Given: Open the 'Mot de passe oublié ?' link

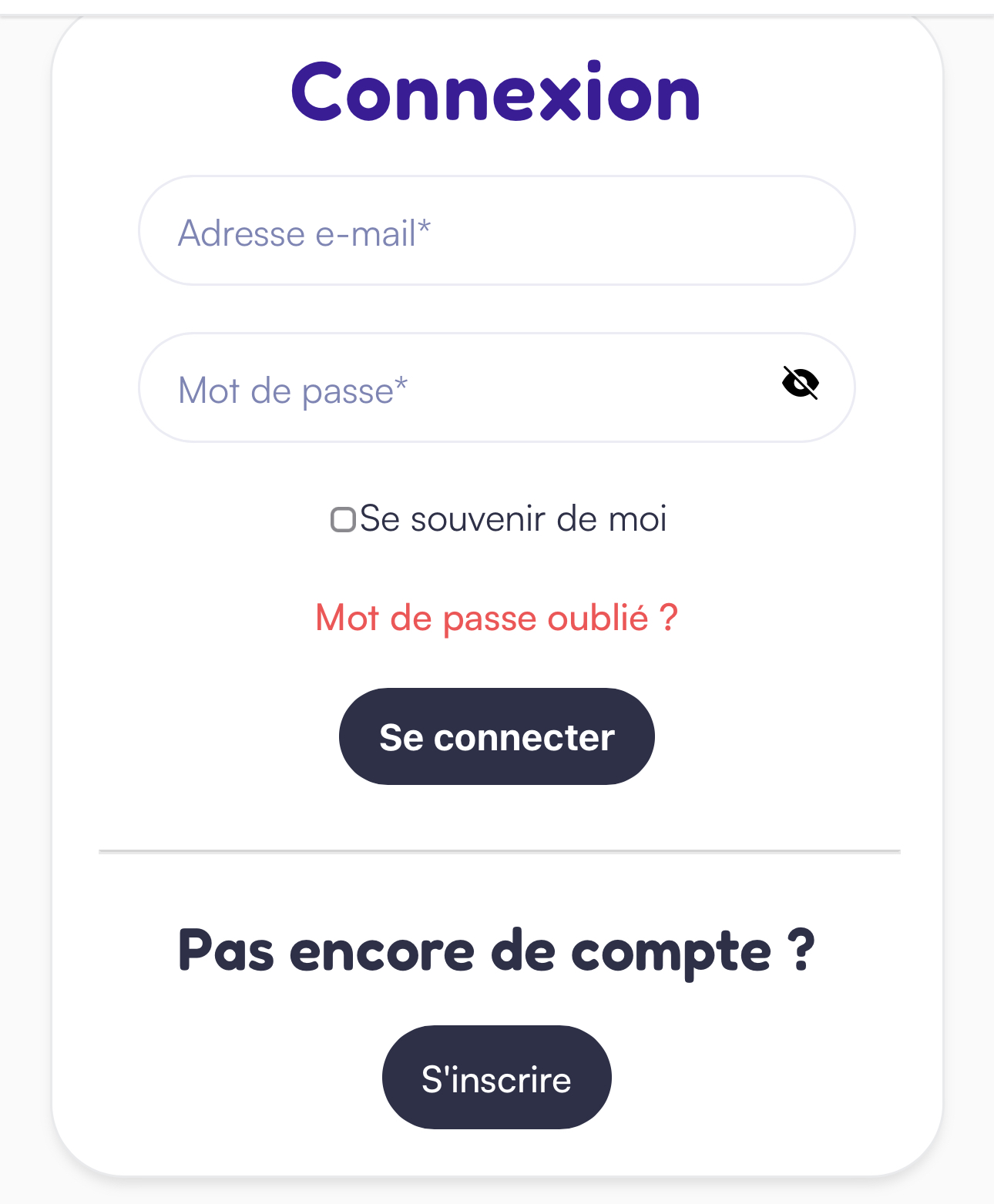Looking at the screenshot, I should pyautogui.click(x=496, y=617).
